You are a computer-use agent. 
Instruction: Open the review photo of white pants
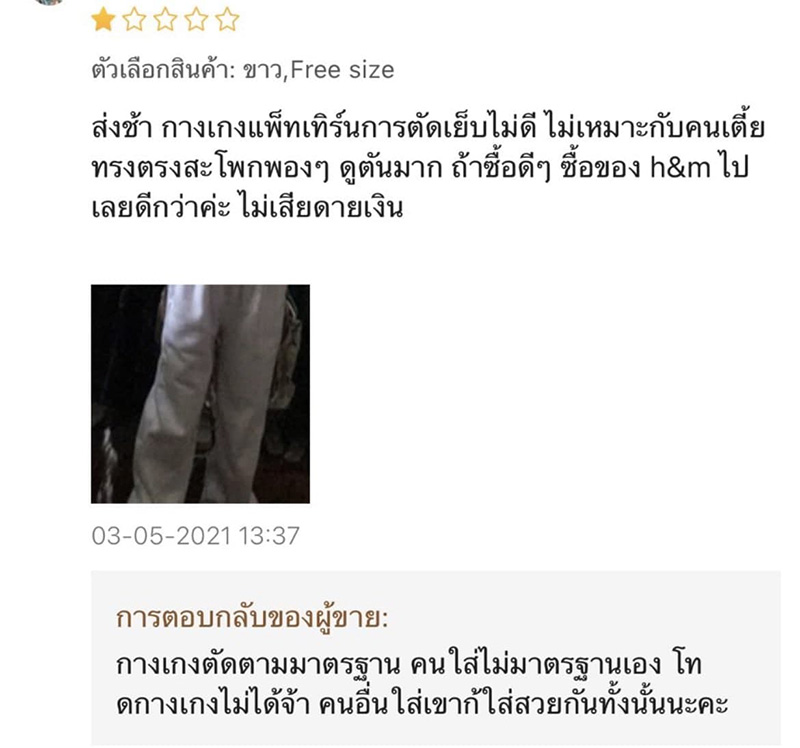(200, 393)
